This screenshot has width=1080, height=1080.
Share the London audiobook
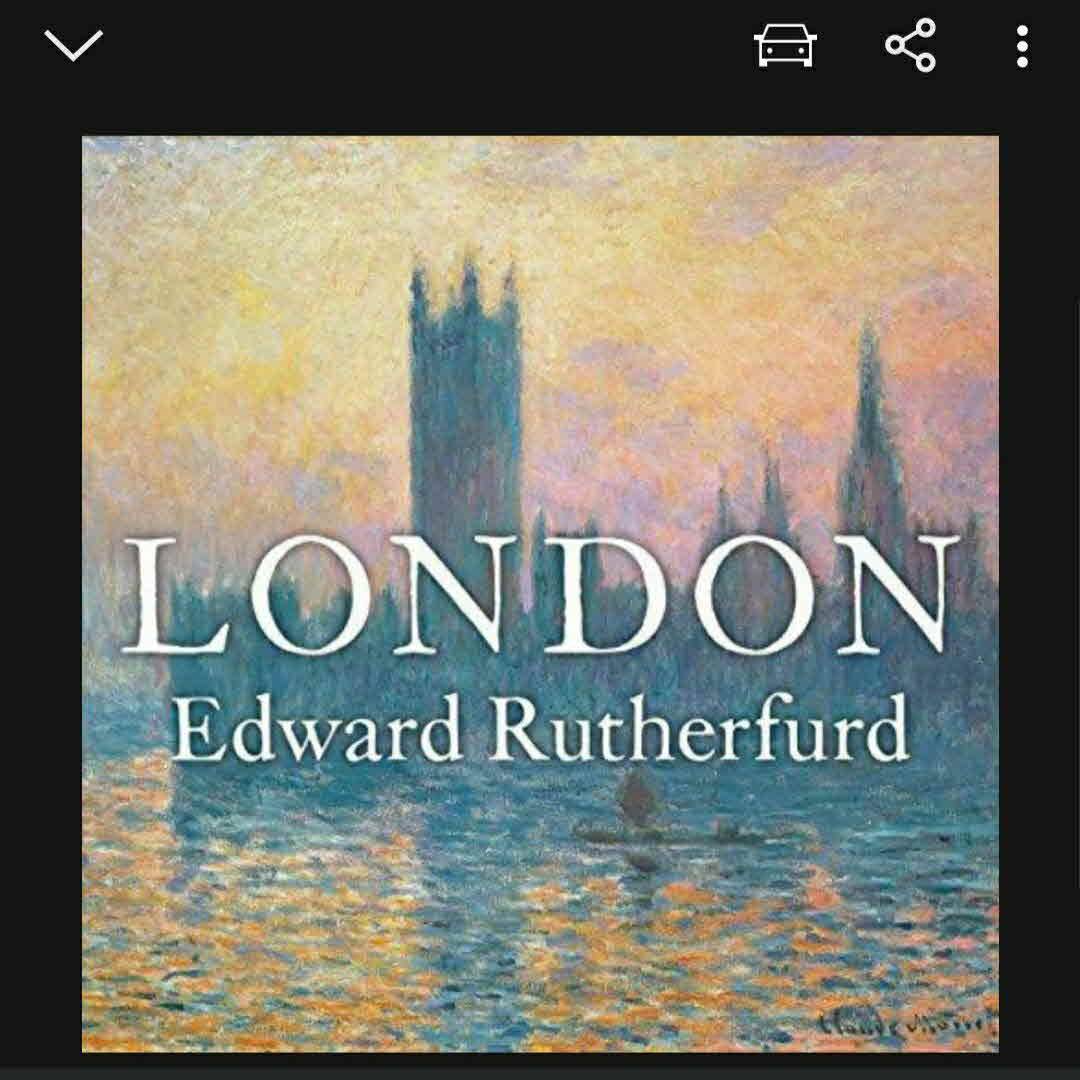point(910,46)
